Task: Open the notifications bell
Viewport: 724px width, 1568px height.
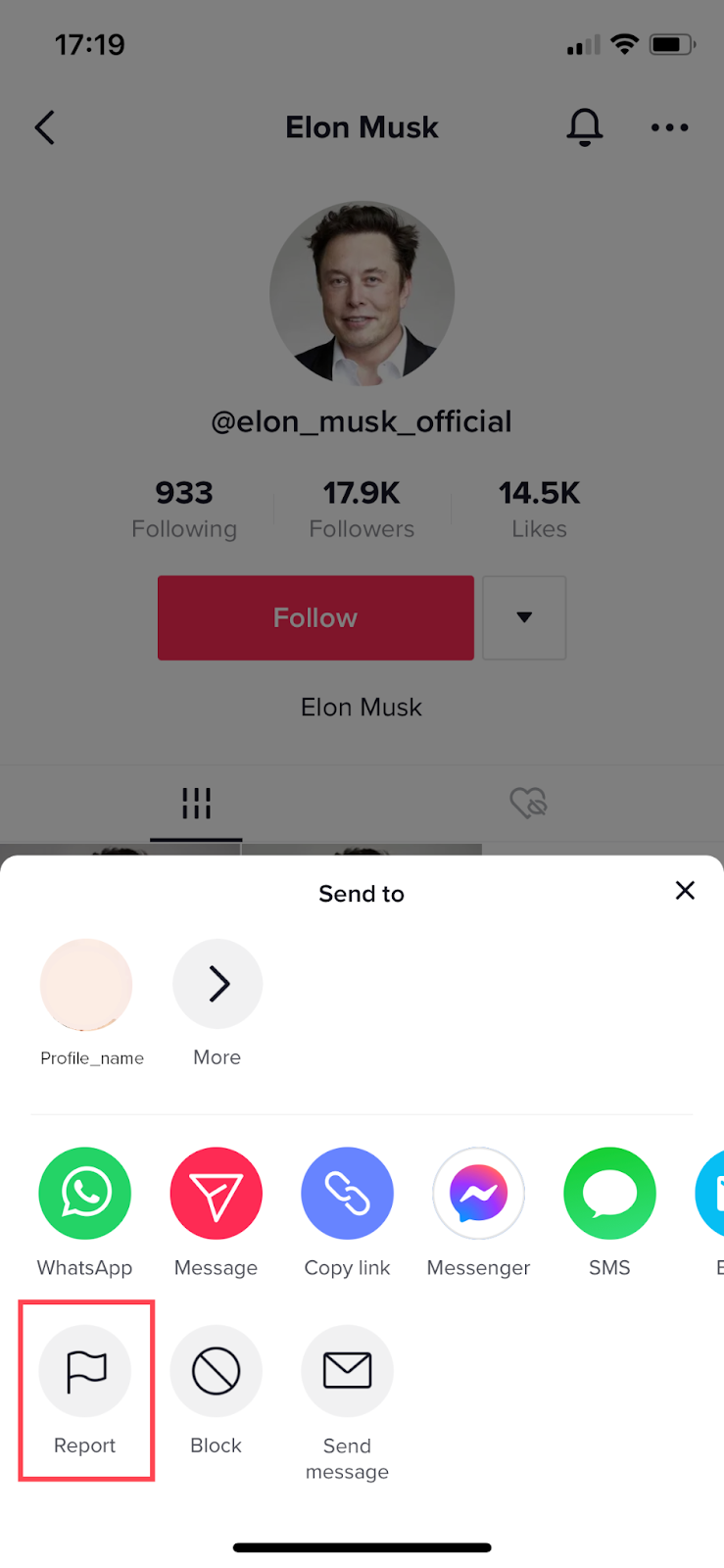Action: point(585,127)
